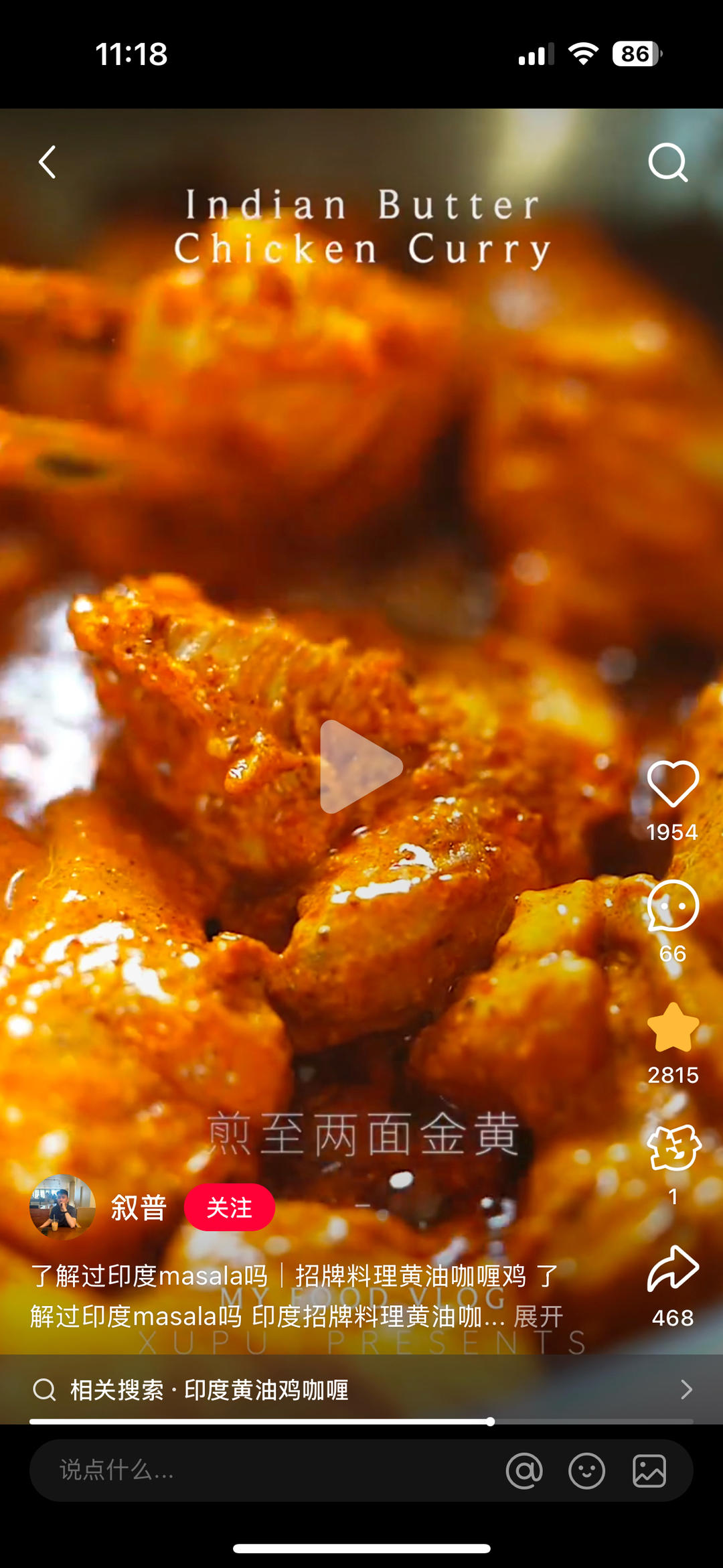
Task: Open 叙普's profile avatar
Action: tap(62, 1207)
